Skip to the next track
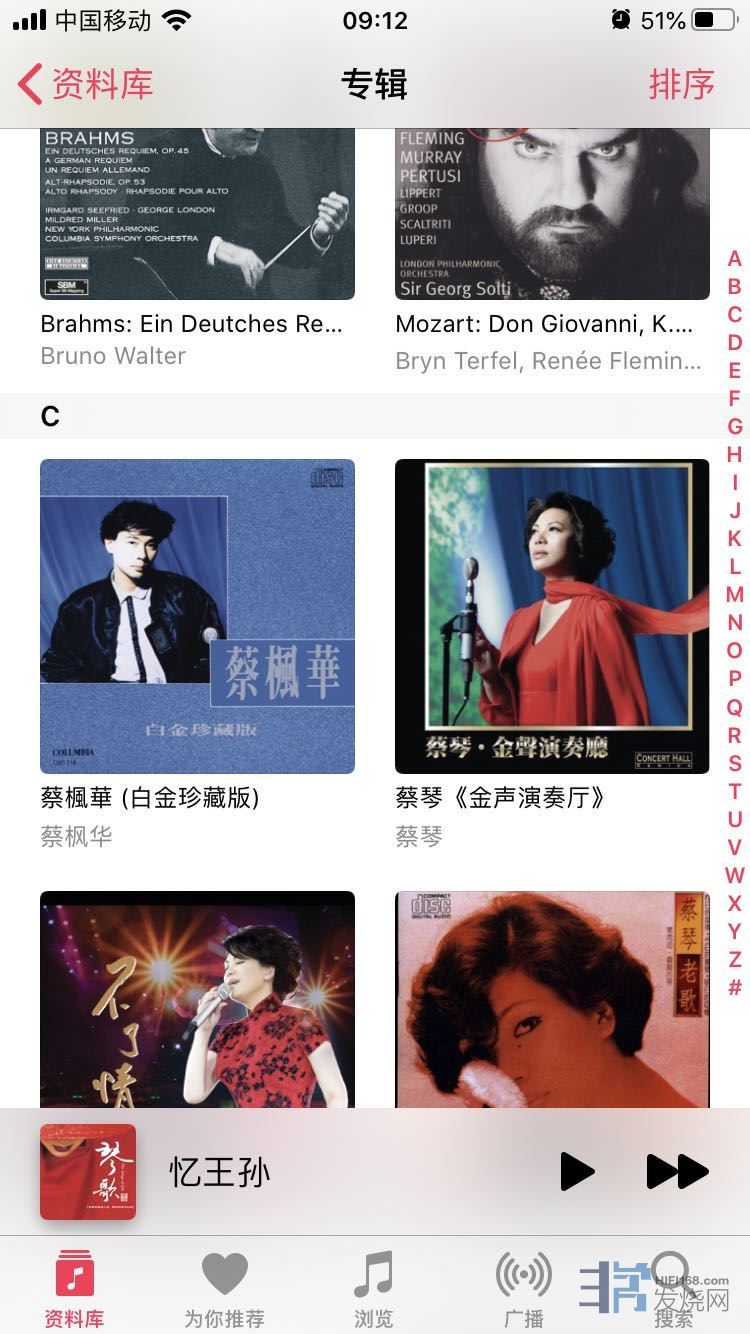 point(677,1171)
